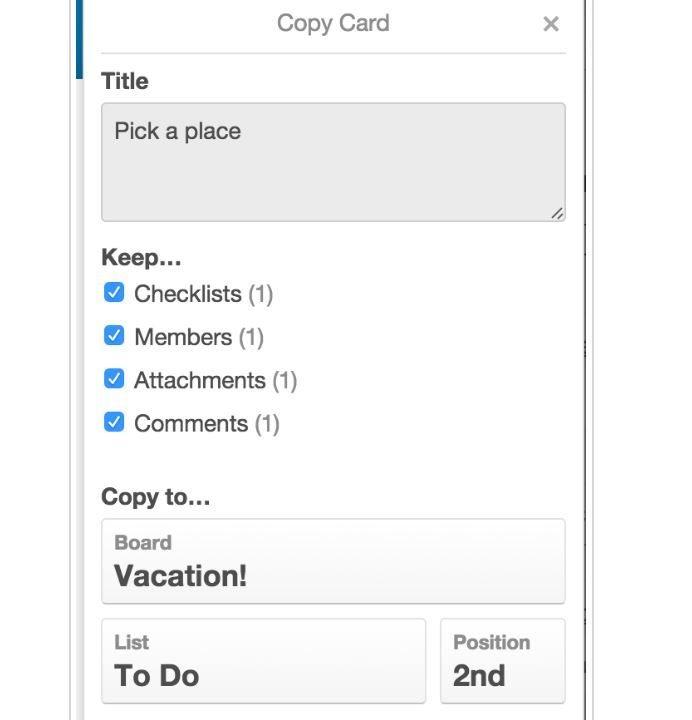Toggle the Attachments checkbox
The image size is (692, 720).
[x=114, y=379]
